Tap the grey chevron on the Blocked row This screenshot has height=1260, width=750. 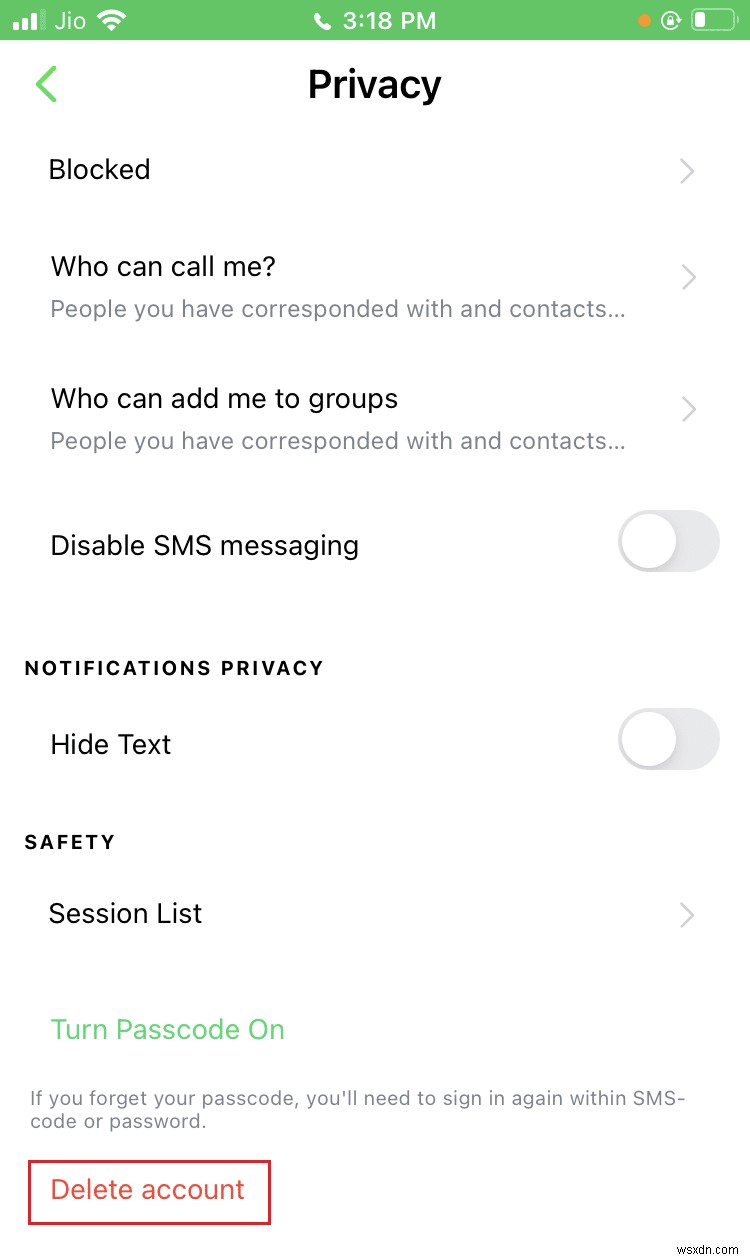[x=686, y=171]
